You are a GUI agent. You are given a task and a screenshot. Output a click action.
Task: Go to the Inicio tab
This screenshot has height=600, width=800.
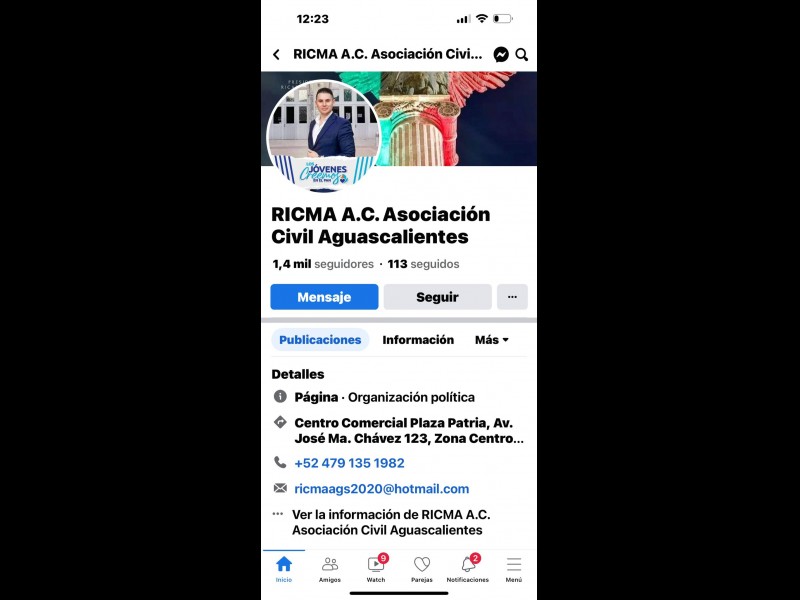click(284, 568)
